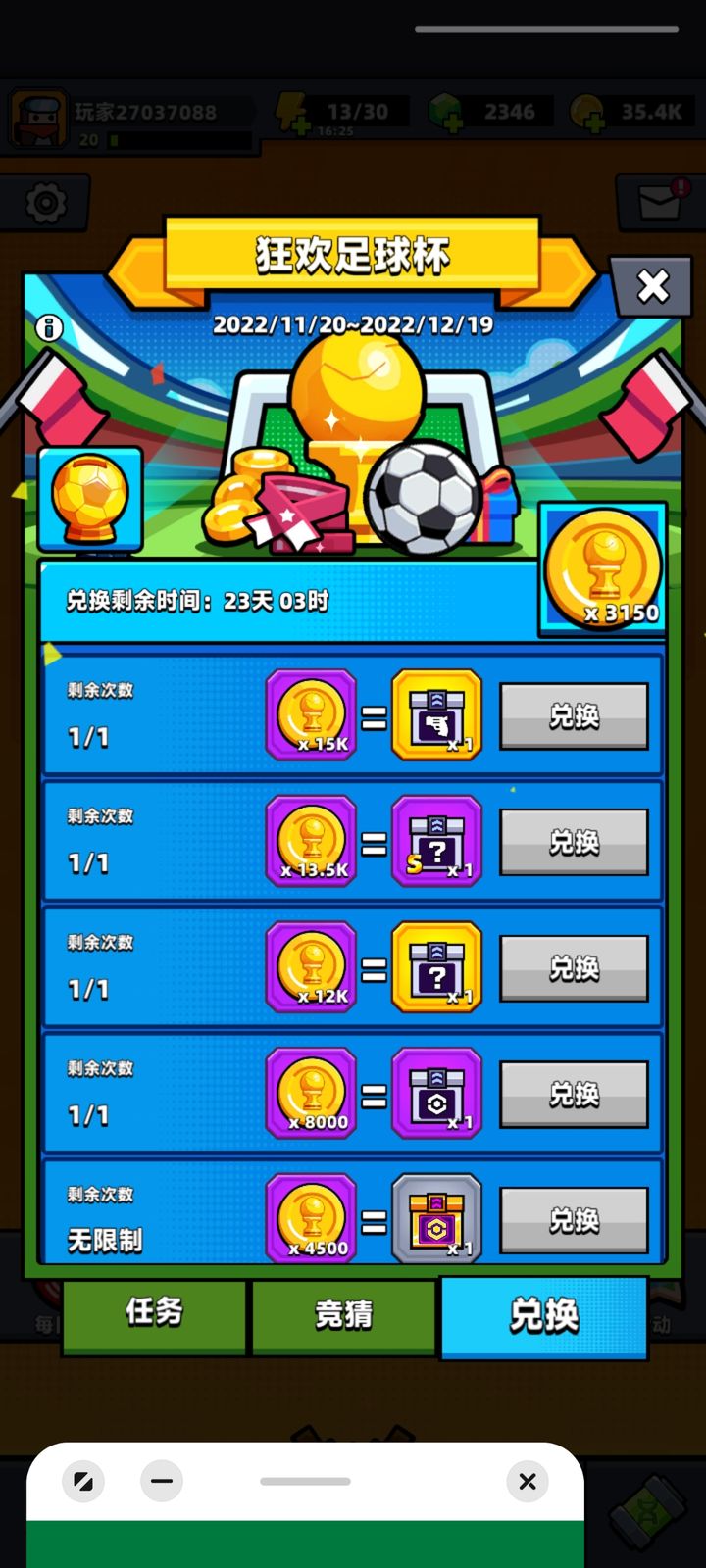This screenshot has width=706, height=1568.
Task: View the 15K chest reward item
Action: (x=436, y=716)
